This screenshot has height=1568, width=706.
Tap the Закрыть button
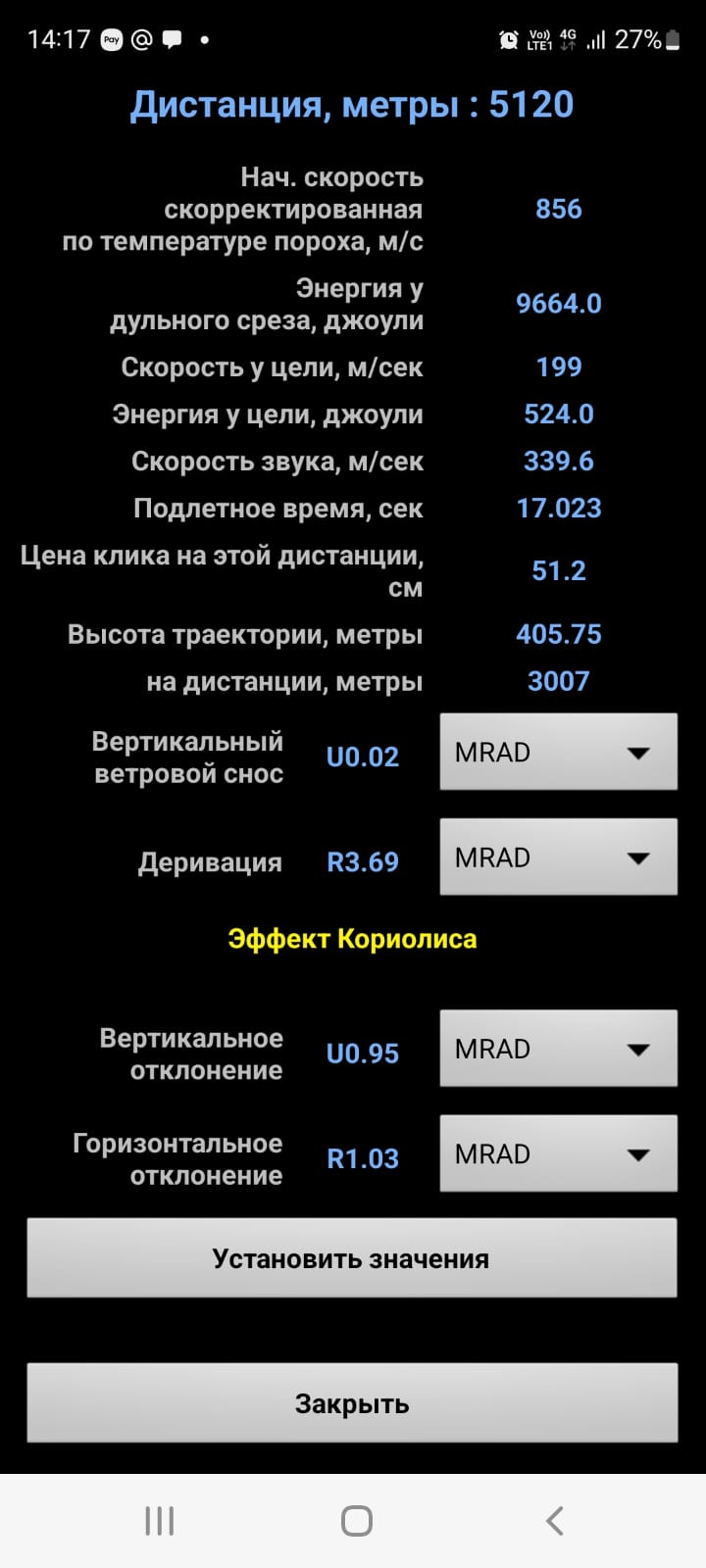(x=352, y=1403)
